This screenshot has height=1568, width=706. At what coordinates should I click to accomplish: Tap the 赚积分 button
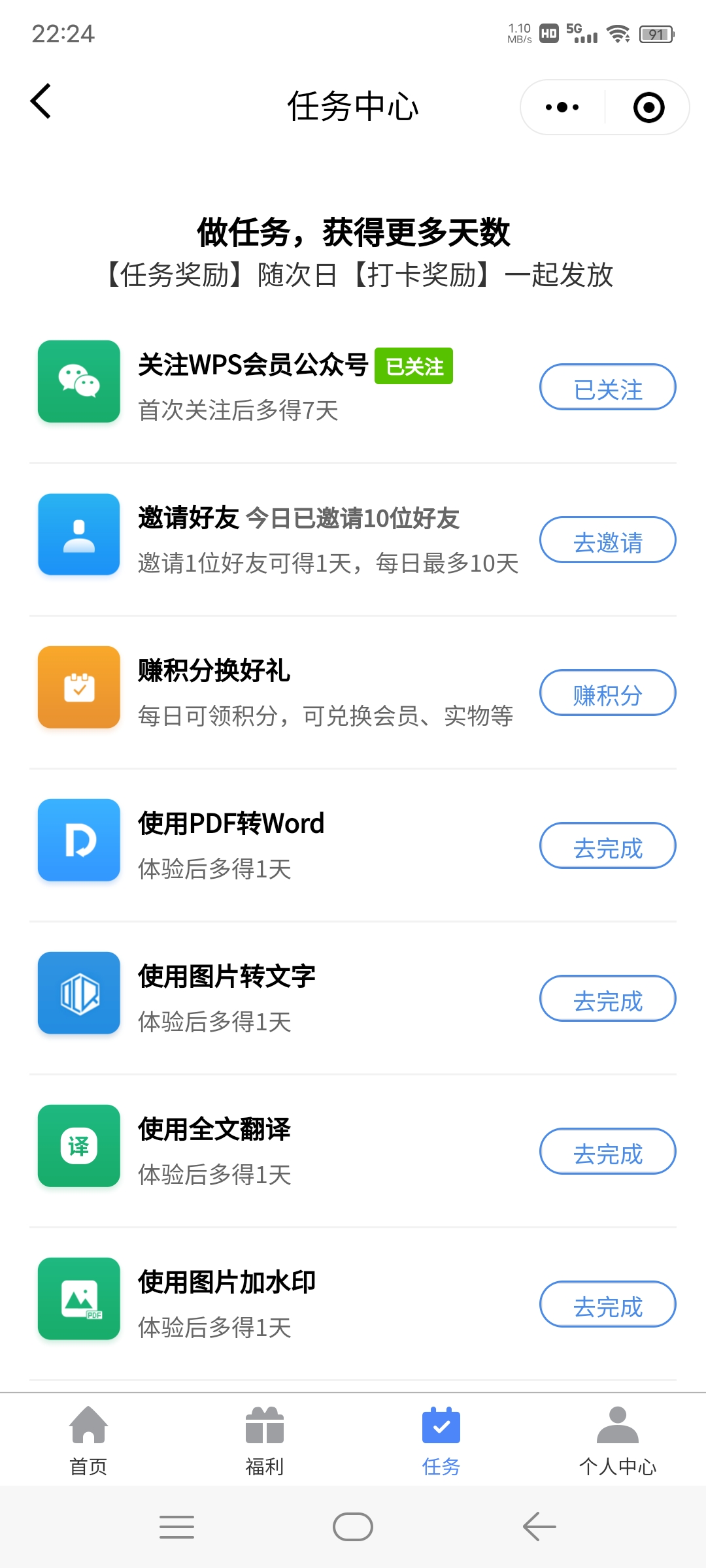tap(608, 693)
